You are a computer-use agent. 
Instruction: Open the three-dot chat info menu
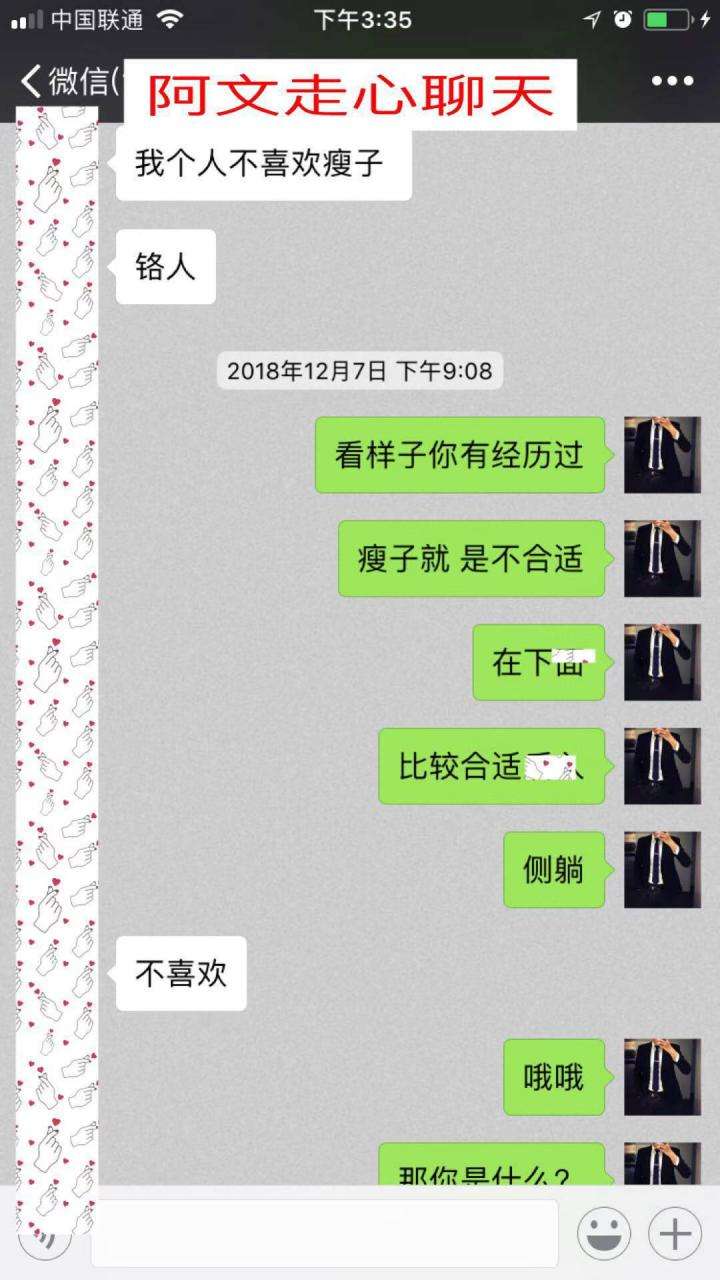(672, 82)
